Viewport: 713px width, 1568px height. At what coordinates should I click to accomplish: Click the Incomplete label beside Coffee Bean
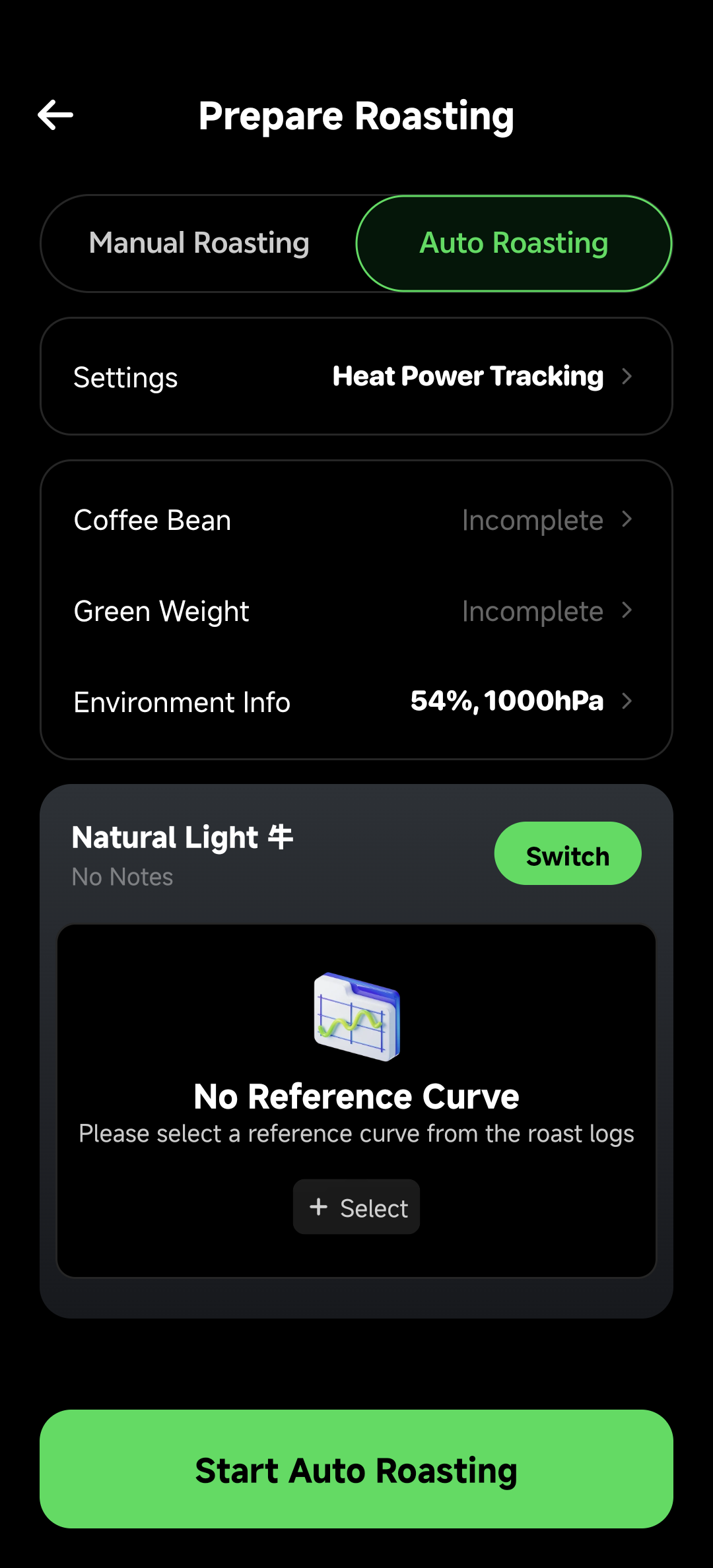pos(532,520)
